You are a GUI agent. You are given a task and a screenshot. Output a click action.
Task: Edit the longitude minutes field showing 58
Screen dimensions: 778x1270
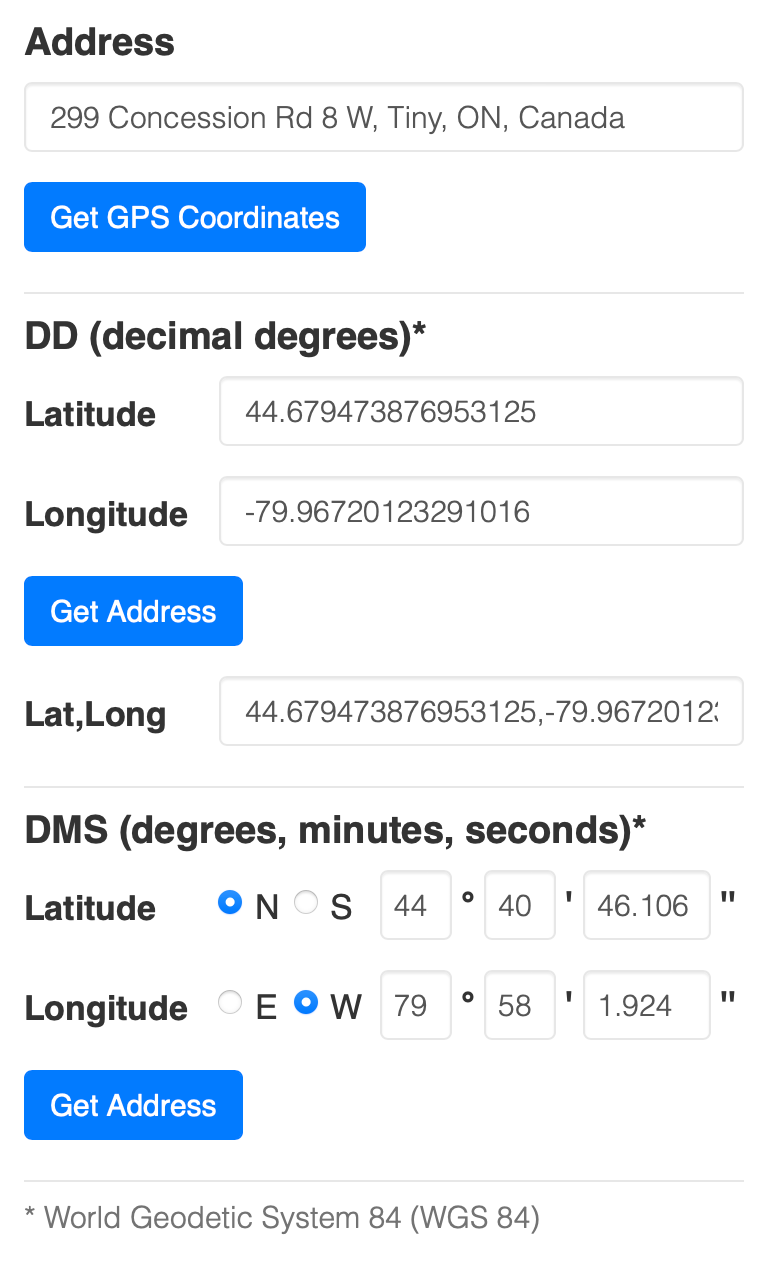tap(519, 1005)
